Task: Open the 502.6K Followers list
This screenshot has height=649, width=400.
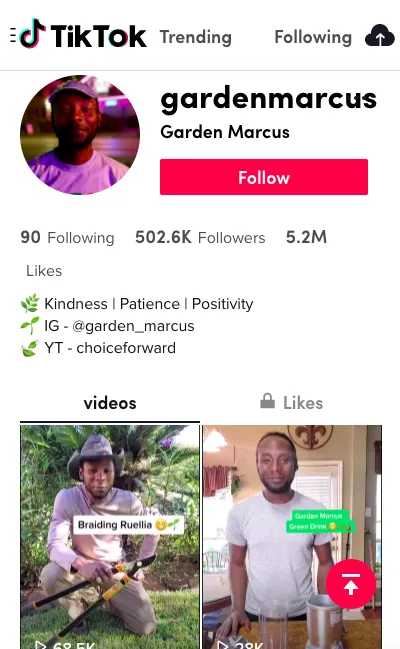Action: [x=200, y=238]
